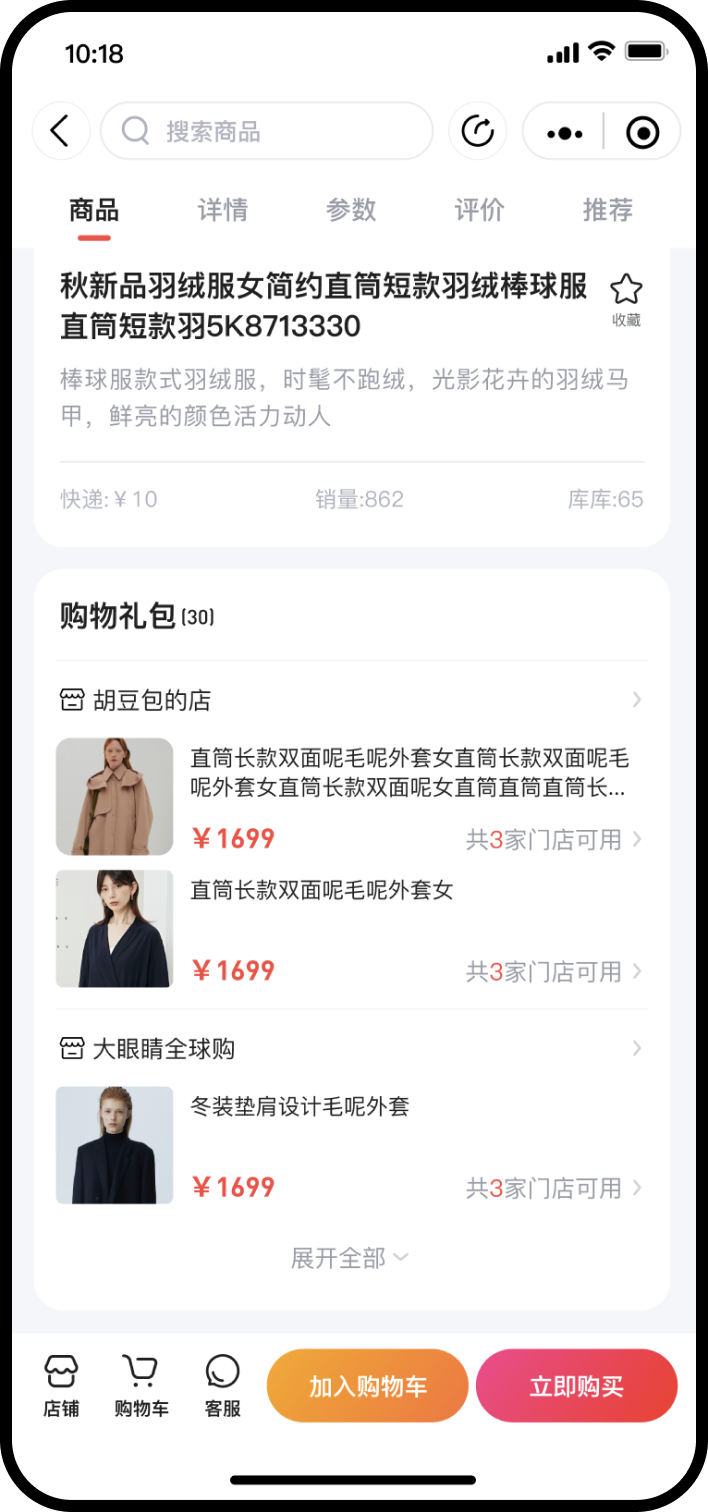View available stores for 冬装垫肩设计毛呢外套

click(x=553, y=1188)
